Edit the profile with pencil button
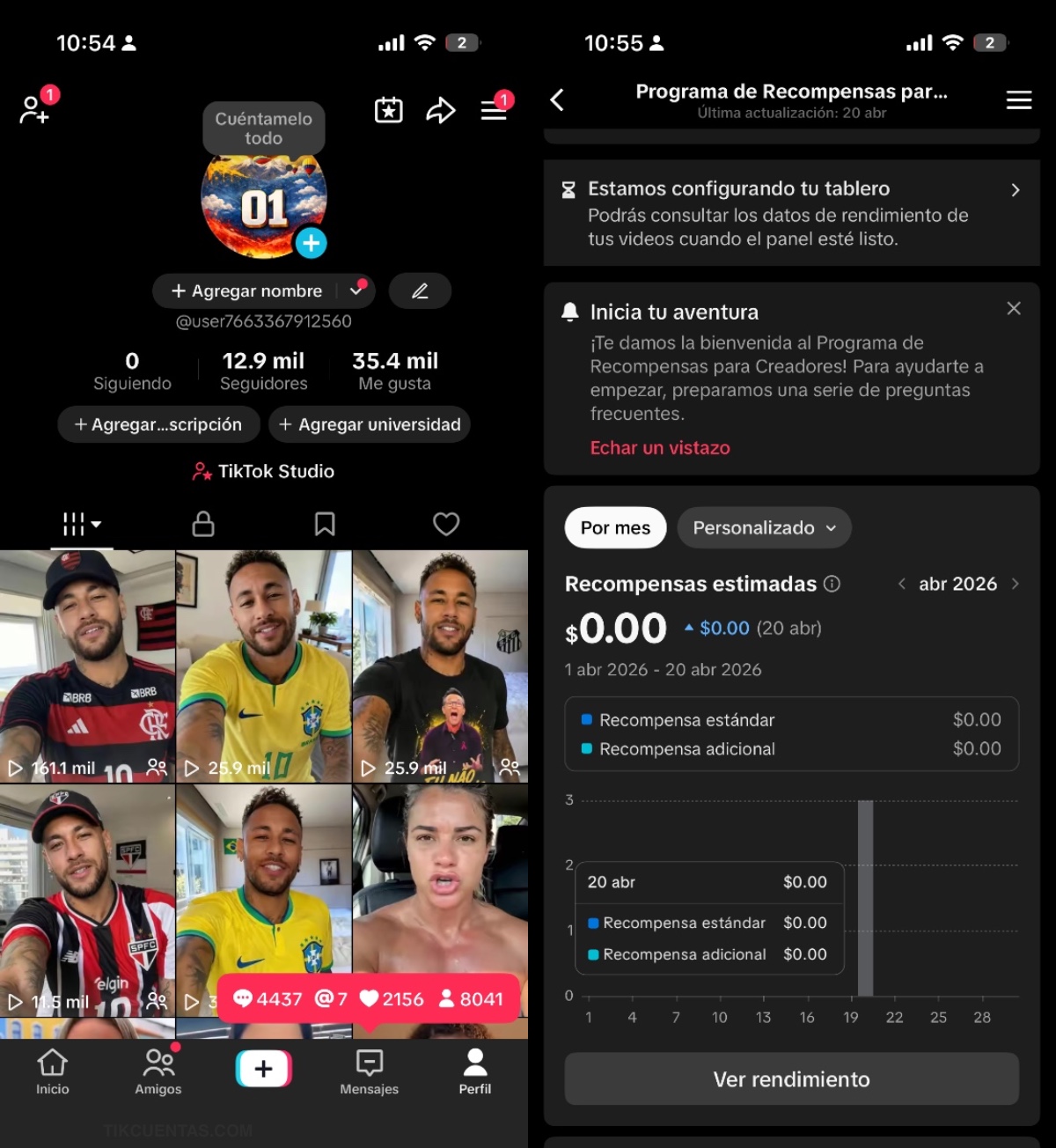The image size is (1056, 1148). pyautogui.click(x=420, y=291)
